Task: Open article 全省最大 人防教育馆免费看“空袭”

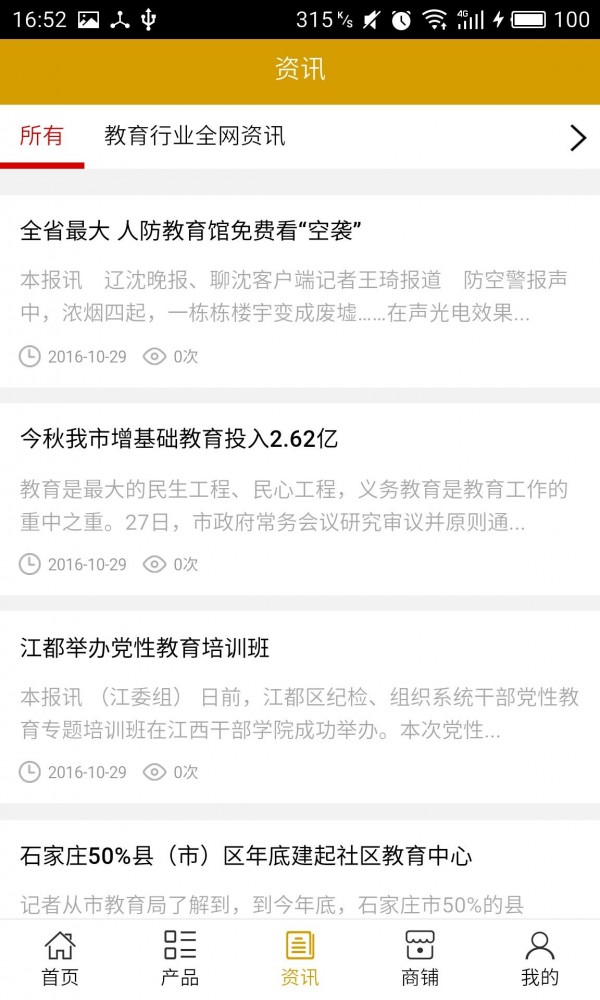Action: pos(190,231)
